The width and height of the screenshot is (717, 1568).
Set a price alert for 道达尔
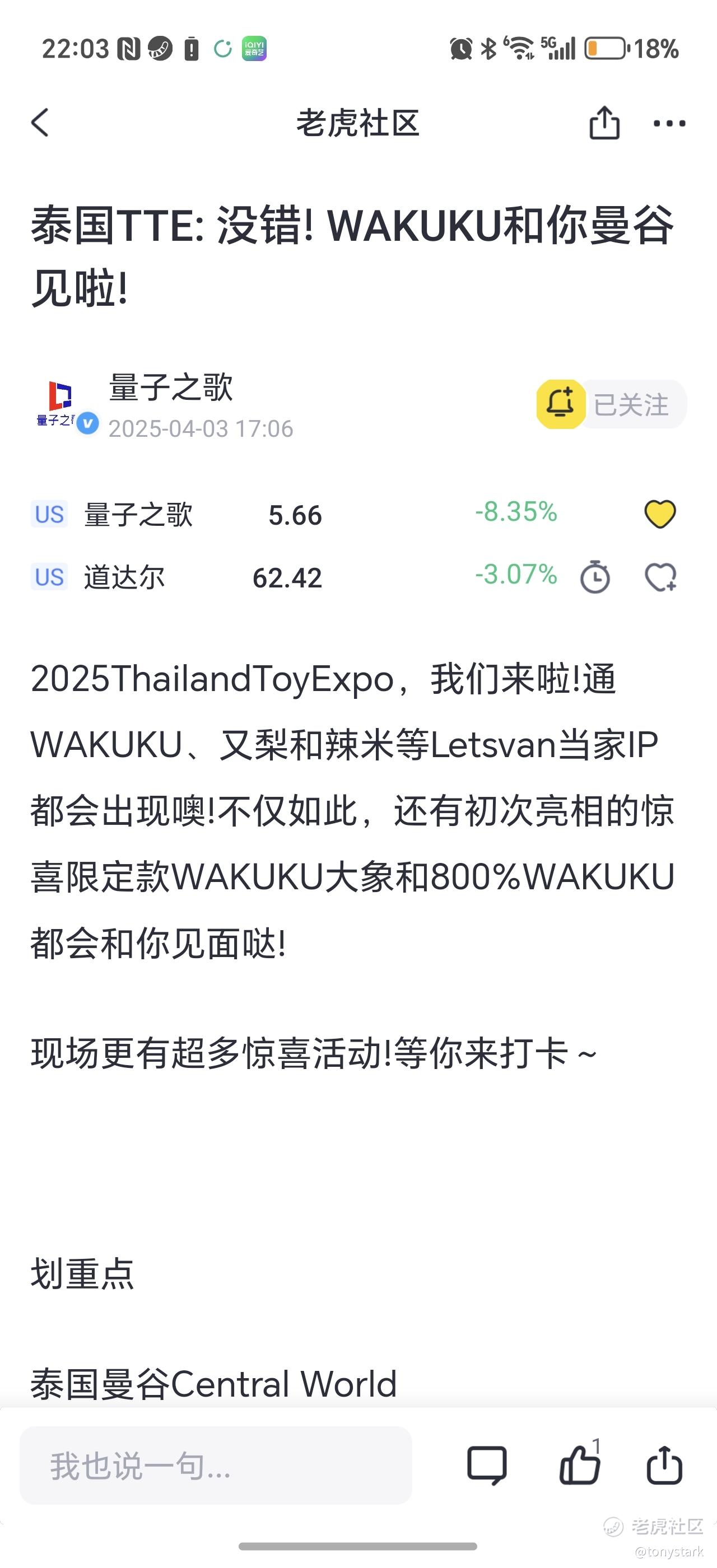(595, 576)
